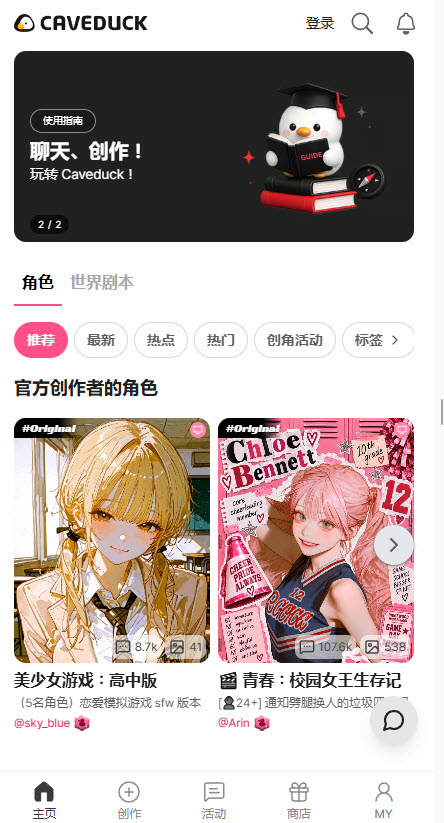Open the floating chat bubble button
The image size is (444, 823).
[394, 721]
